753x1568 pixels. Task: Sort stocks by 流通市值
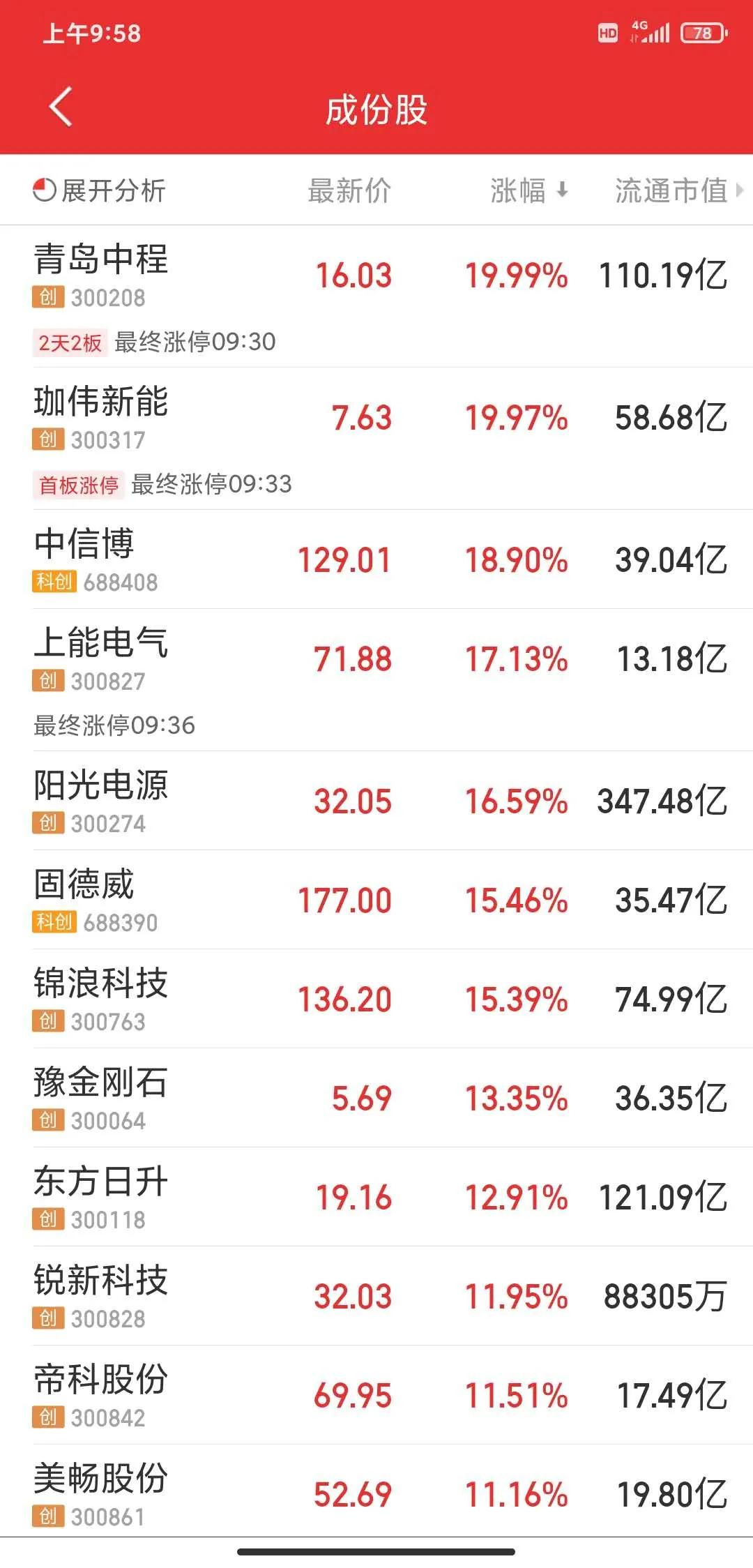point(679,190)
